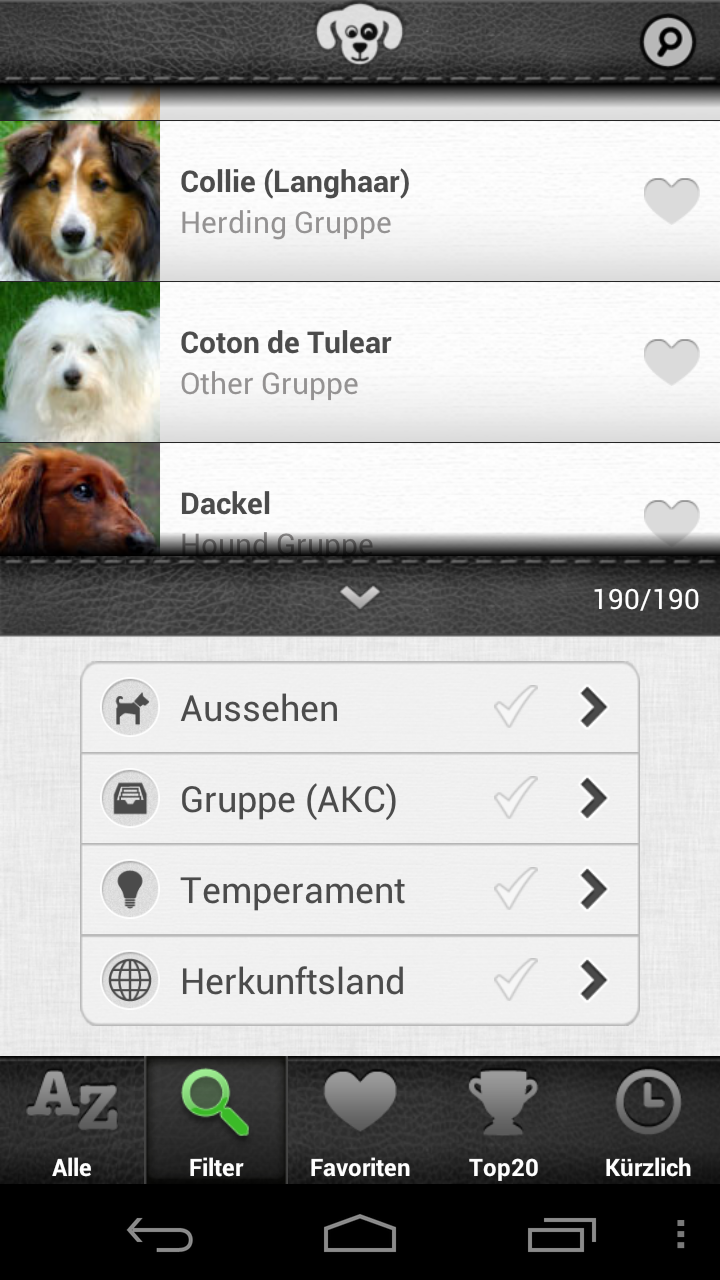Open the Herkunftsland filter

click(x=360, y=981)
